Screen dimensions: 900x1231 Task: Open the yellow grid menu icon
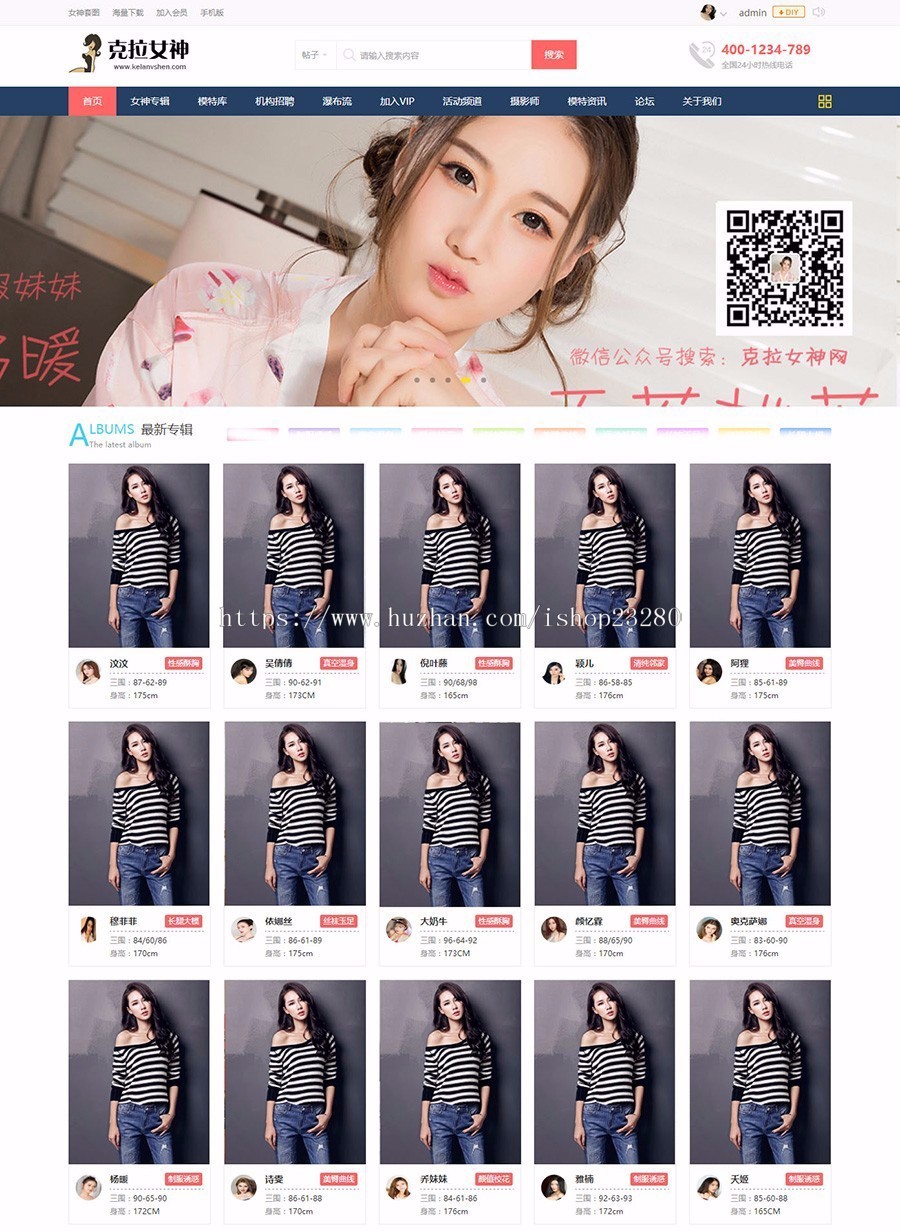pyautogui.click(x=825, y=101)
